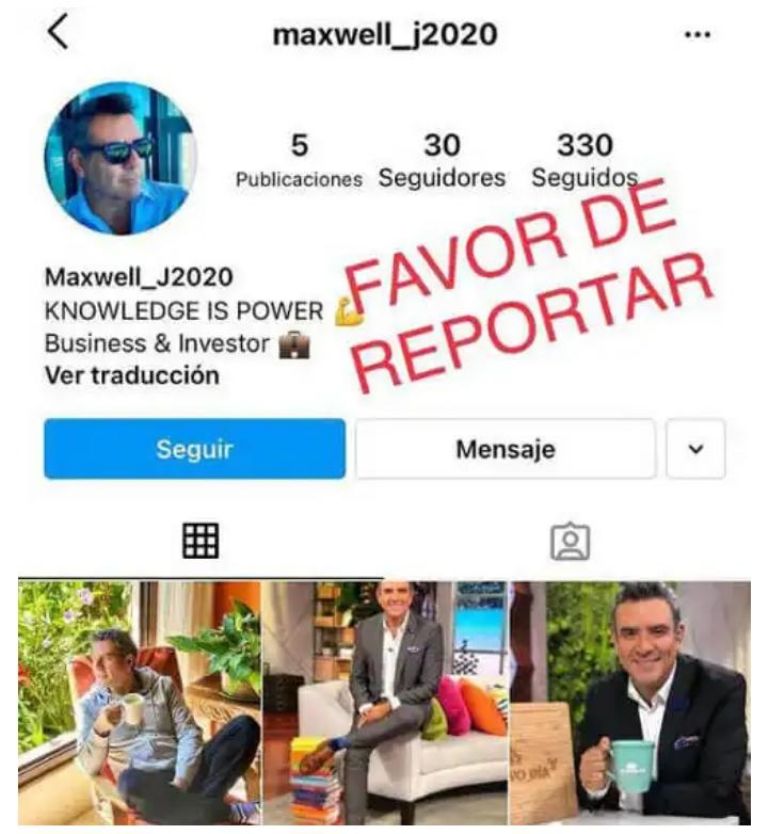This screenshot has width=768, height=834.
Task: Follow the account with Seguir button
Action: 194,449
